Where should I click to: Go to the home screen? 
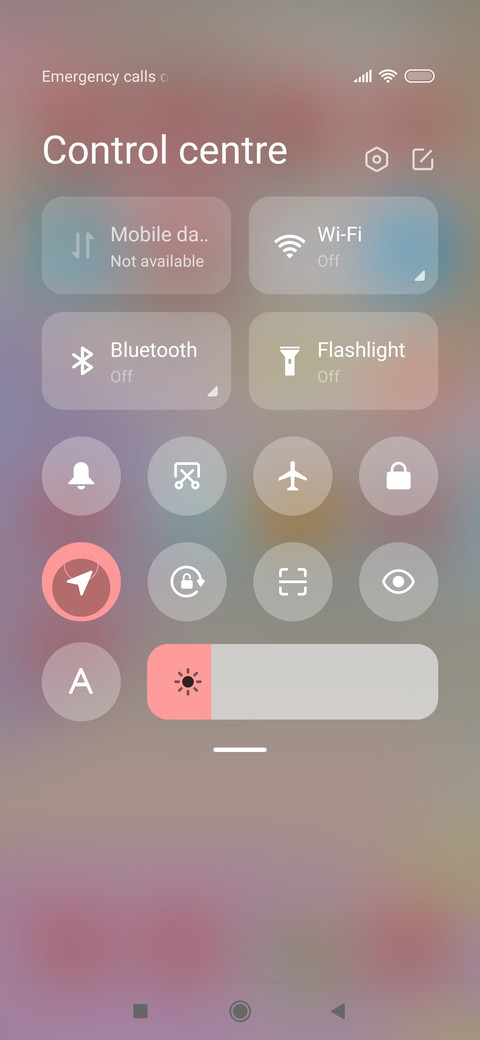[x=240, y=1011]
